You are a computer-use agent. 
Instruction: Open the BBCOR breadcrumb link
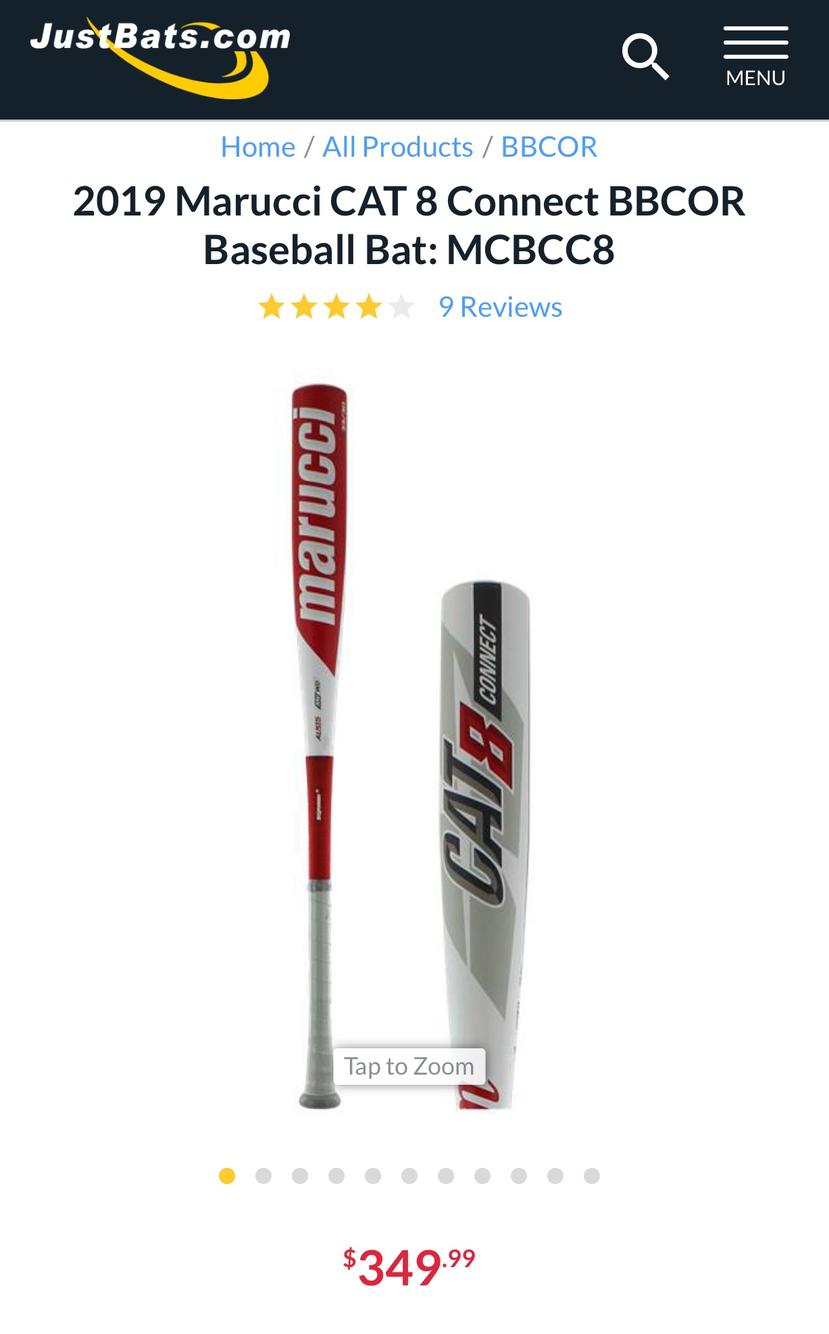pyautogui.click(x=549, y=147)
